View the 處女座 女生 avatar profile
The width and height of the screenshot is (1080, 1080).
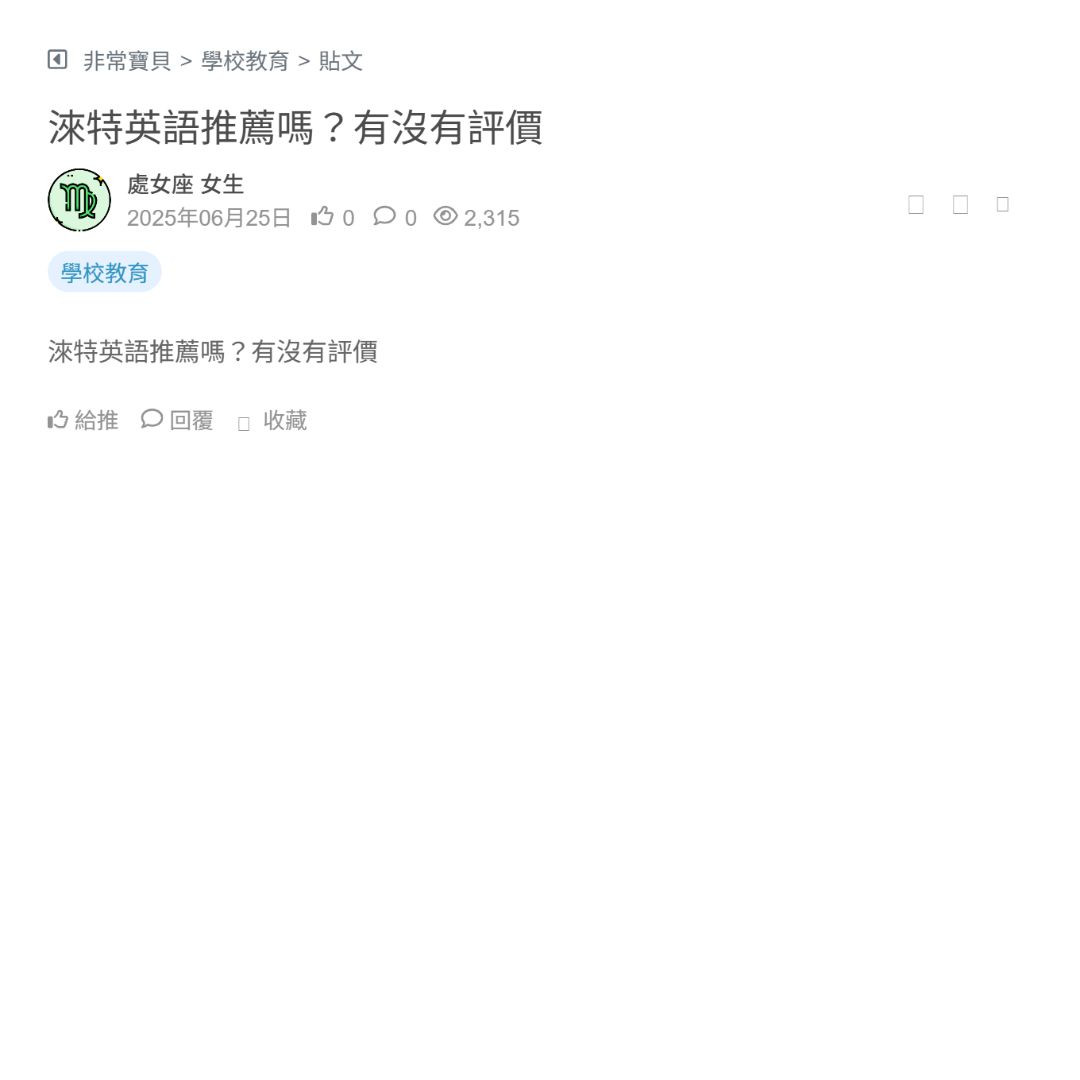pyautogui.click(x=79, y=200)
